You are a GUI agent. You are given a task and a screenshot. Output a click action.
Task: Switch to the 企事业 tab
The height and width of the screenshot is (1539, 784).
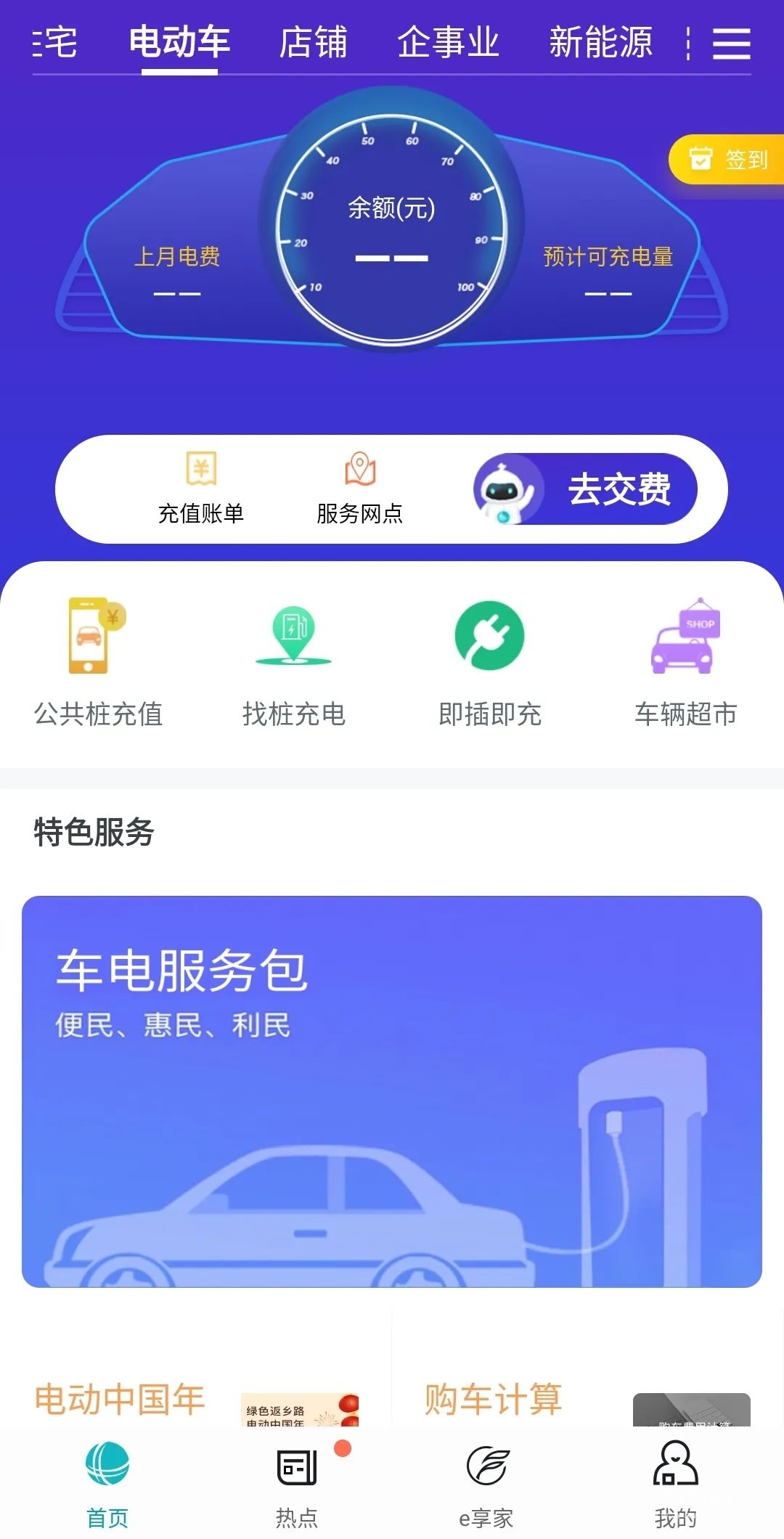pos(448,42)
